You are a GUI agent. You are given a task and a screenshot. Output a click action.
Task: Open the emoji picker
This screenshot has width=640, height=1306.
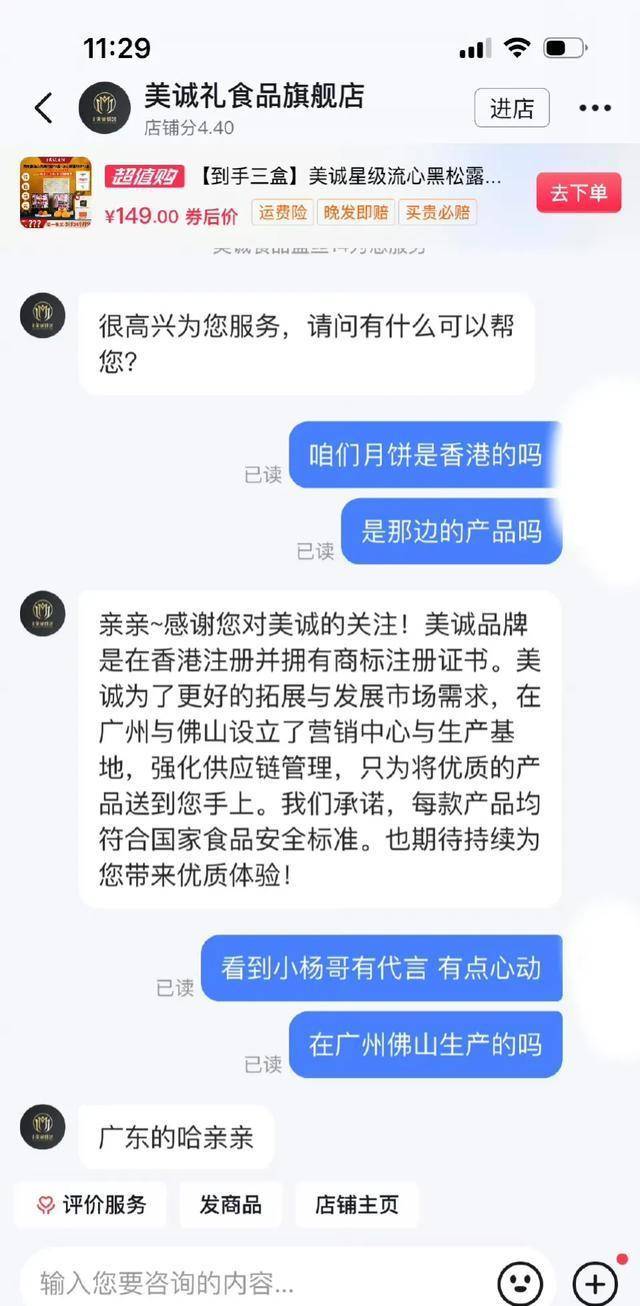[520, 1281]
